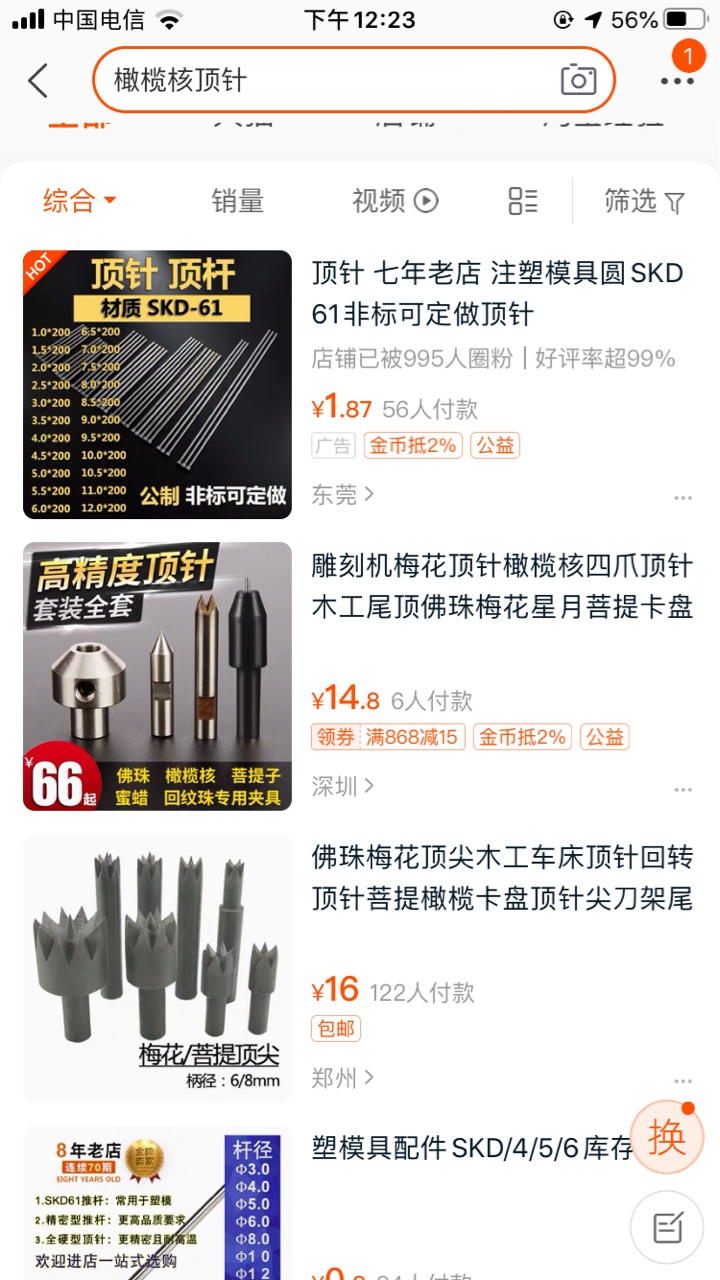Open the 郑州 shop location link

tap(342, 1078)
